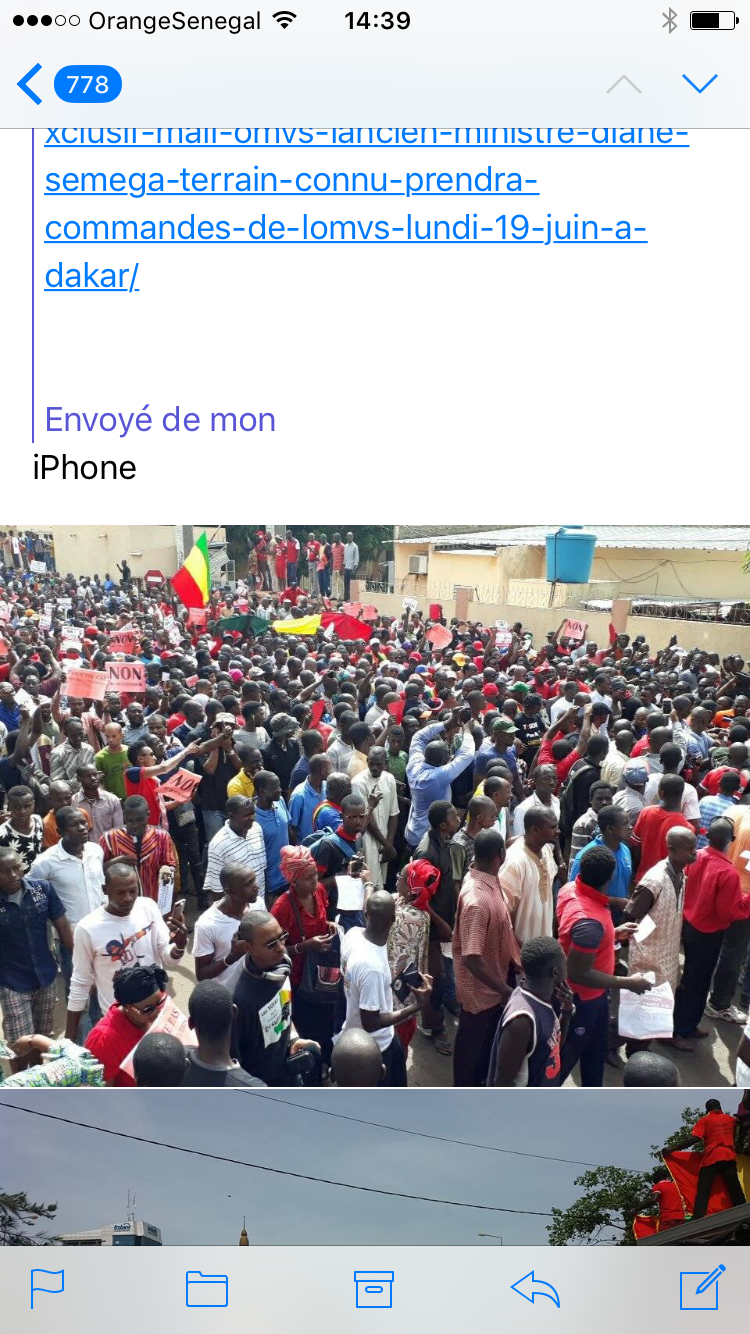Viewport: 750px width, 1334px height.
Task: Compose a new email
Action: (702, 1288)
